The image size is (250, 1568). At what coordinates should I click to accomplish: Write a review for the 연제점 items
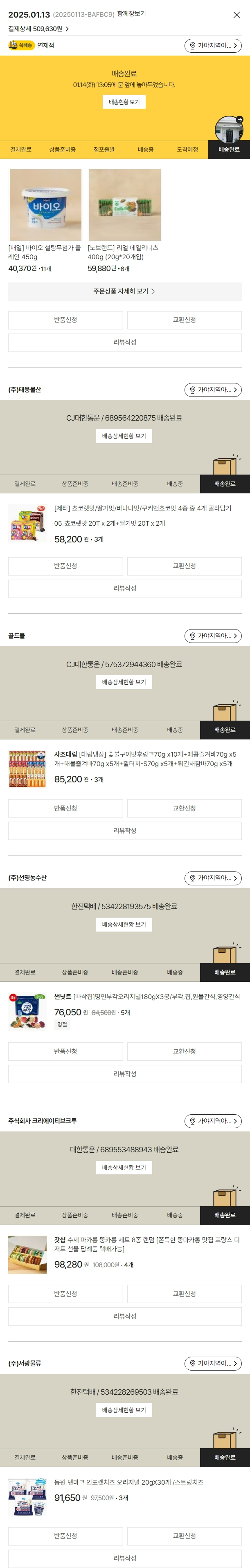tap(124, 343)
